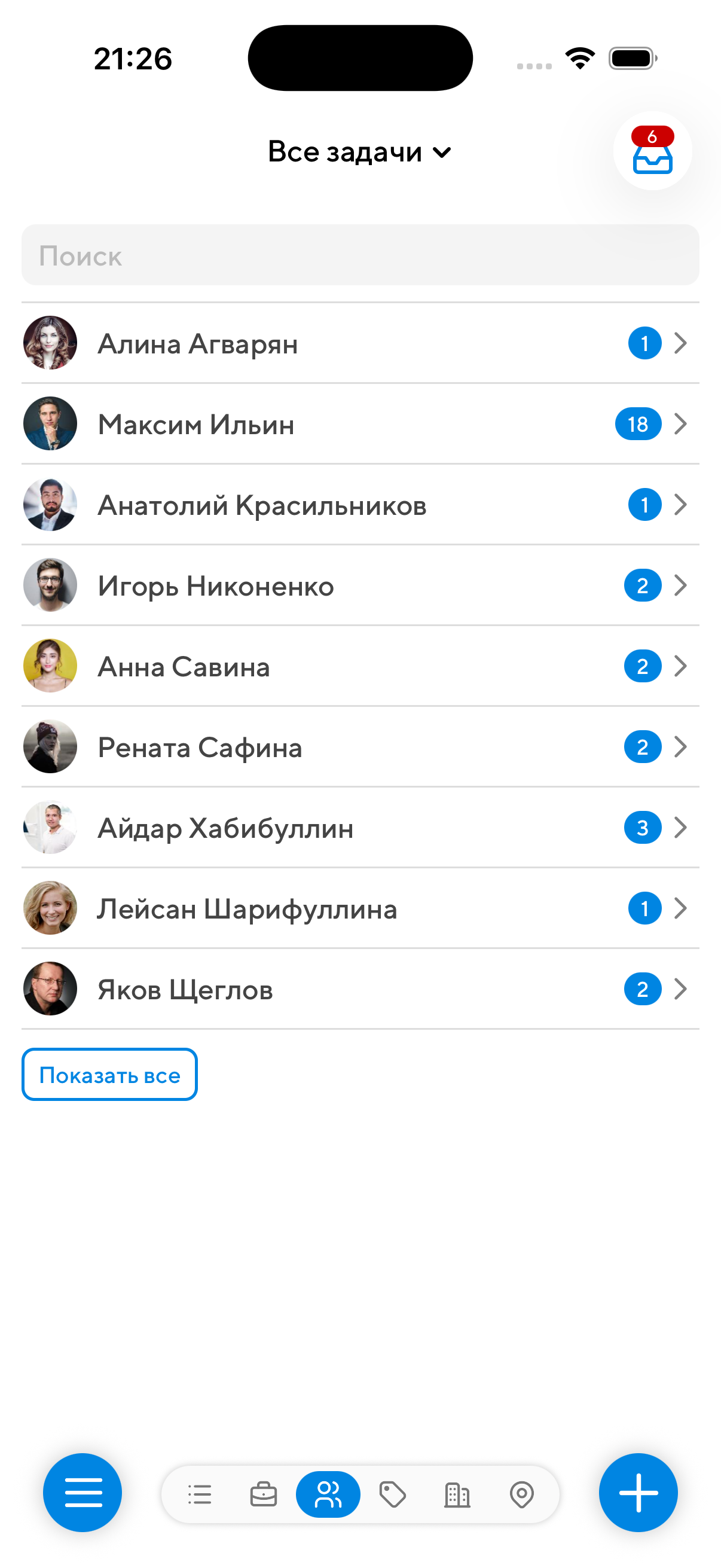Open the main menu button
Viewport: 721px width, 1568px height.
point(82,1492)
